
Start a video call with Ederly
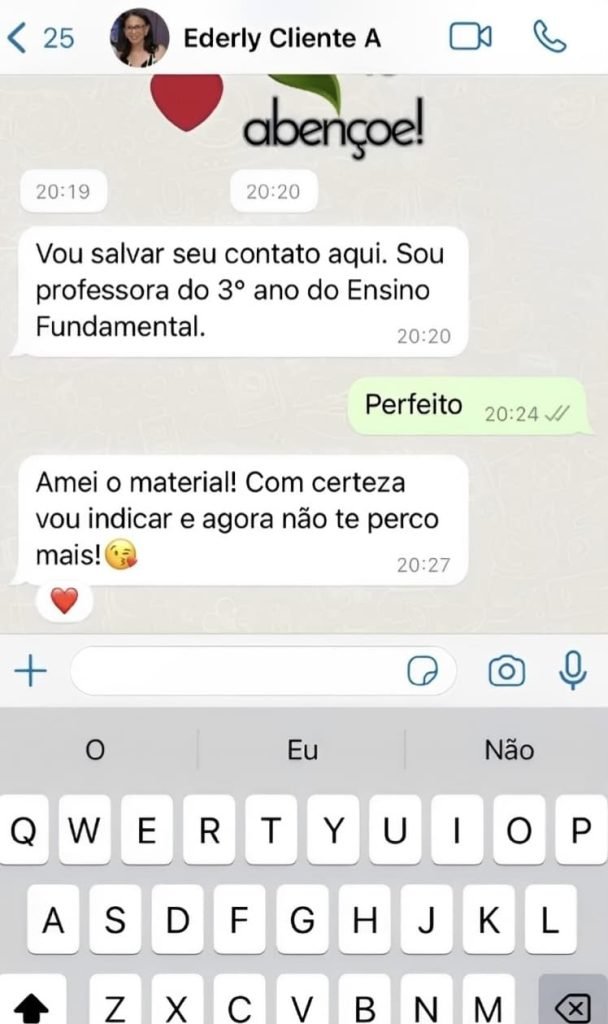(470, 38)
